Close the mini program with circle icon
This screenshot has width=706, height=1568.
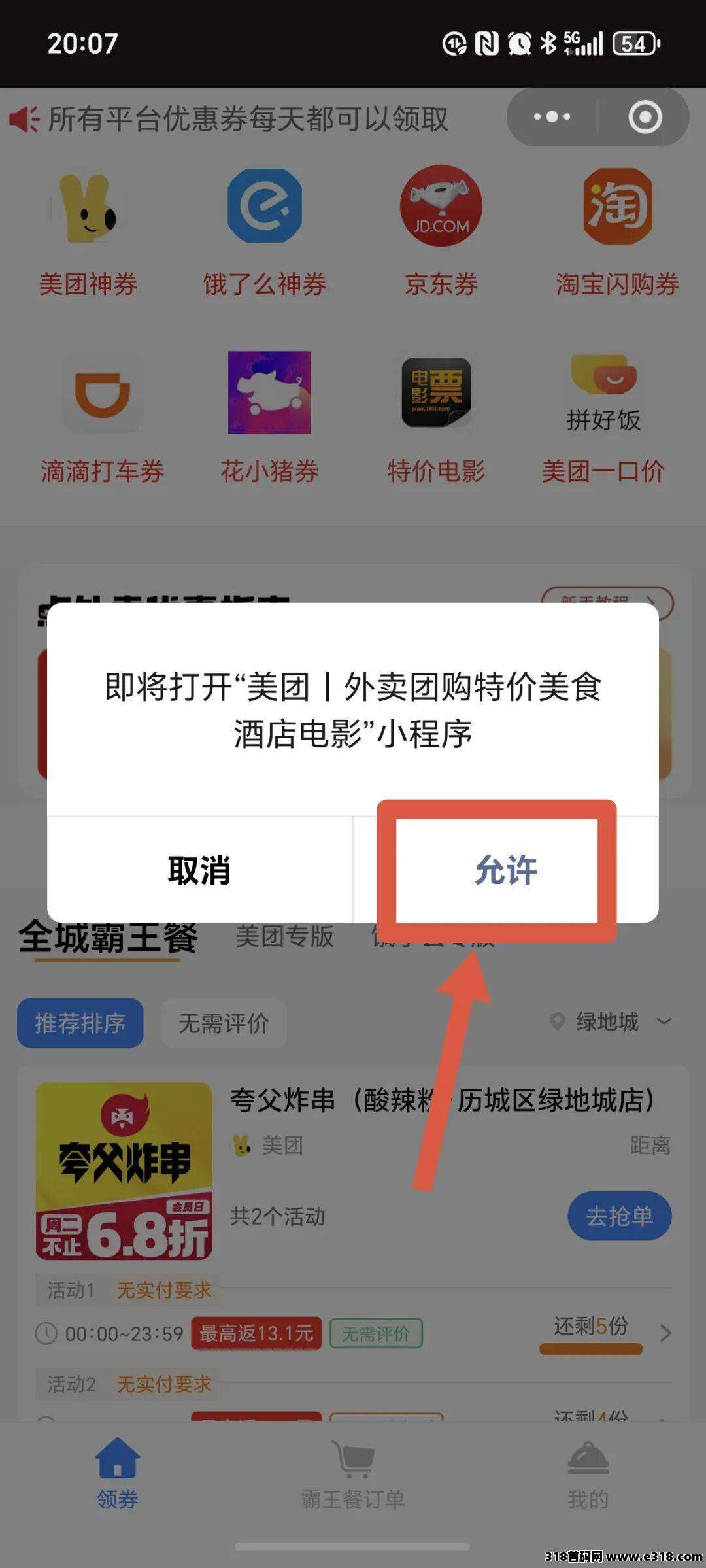click(645, 117)
